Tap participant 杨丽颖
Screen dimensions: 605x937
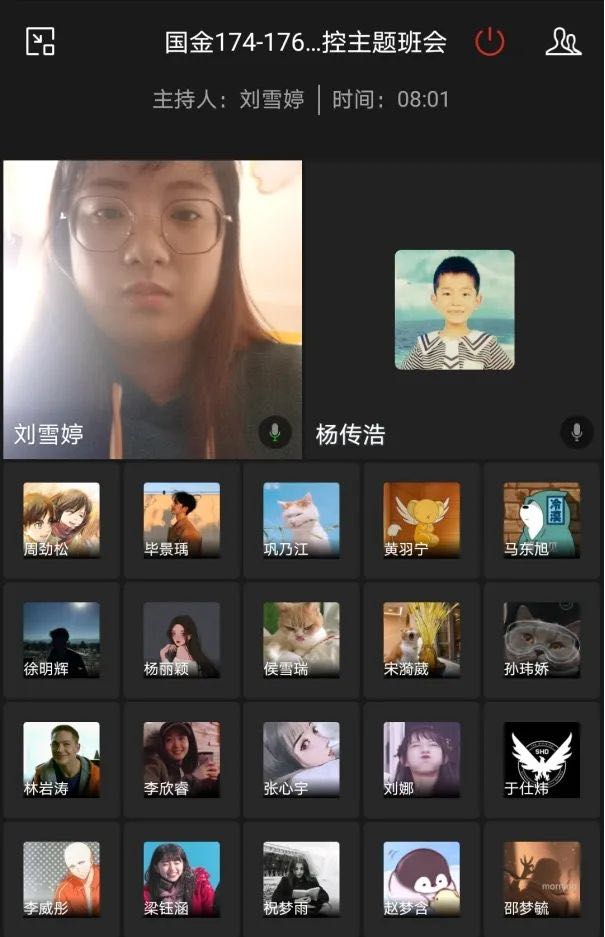[x=181, y=640]
